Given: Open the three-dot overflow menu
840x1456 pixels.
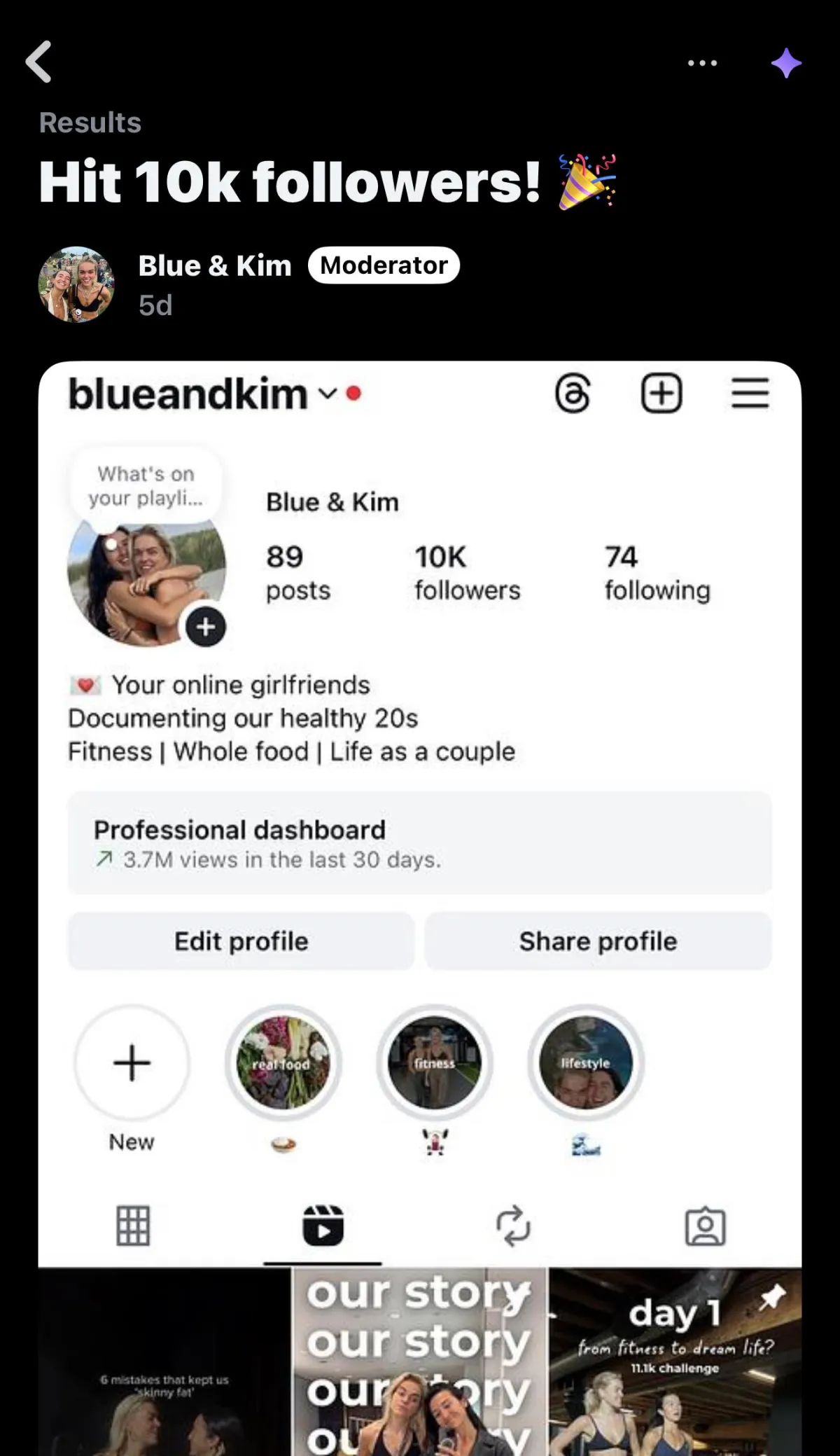Looking at the screenshot, I should pos(702,63).
